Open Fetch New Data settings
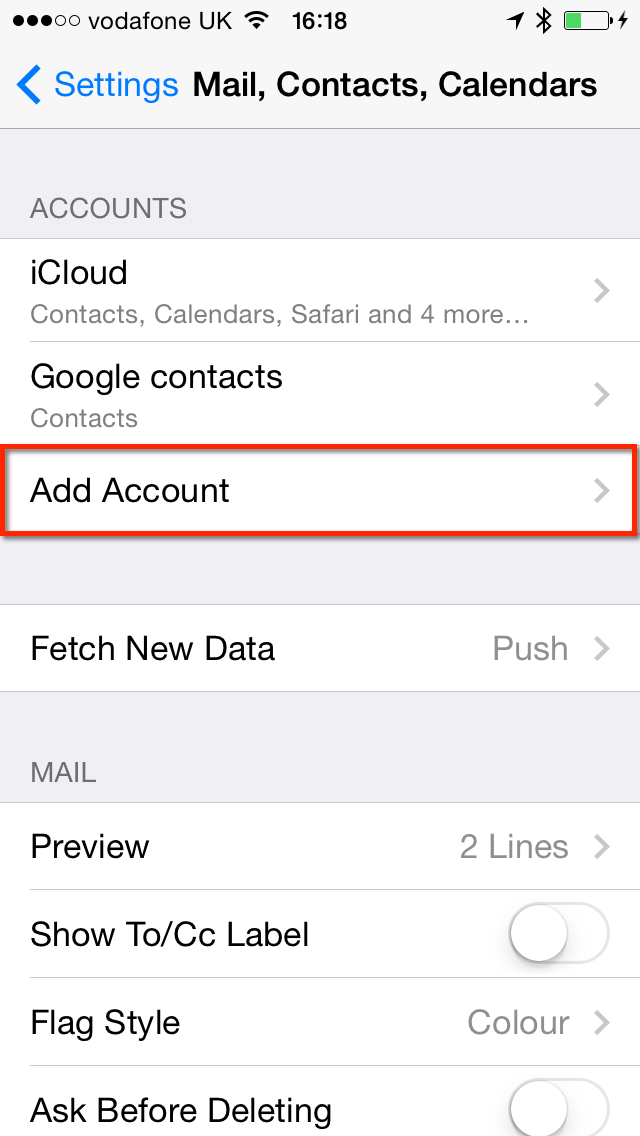This screenshot has height=1136, width=640. [x=320, y=648]
